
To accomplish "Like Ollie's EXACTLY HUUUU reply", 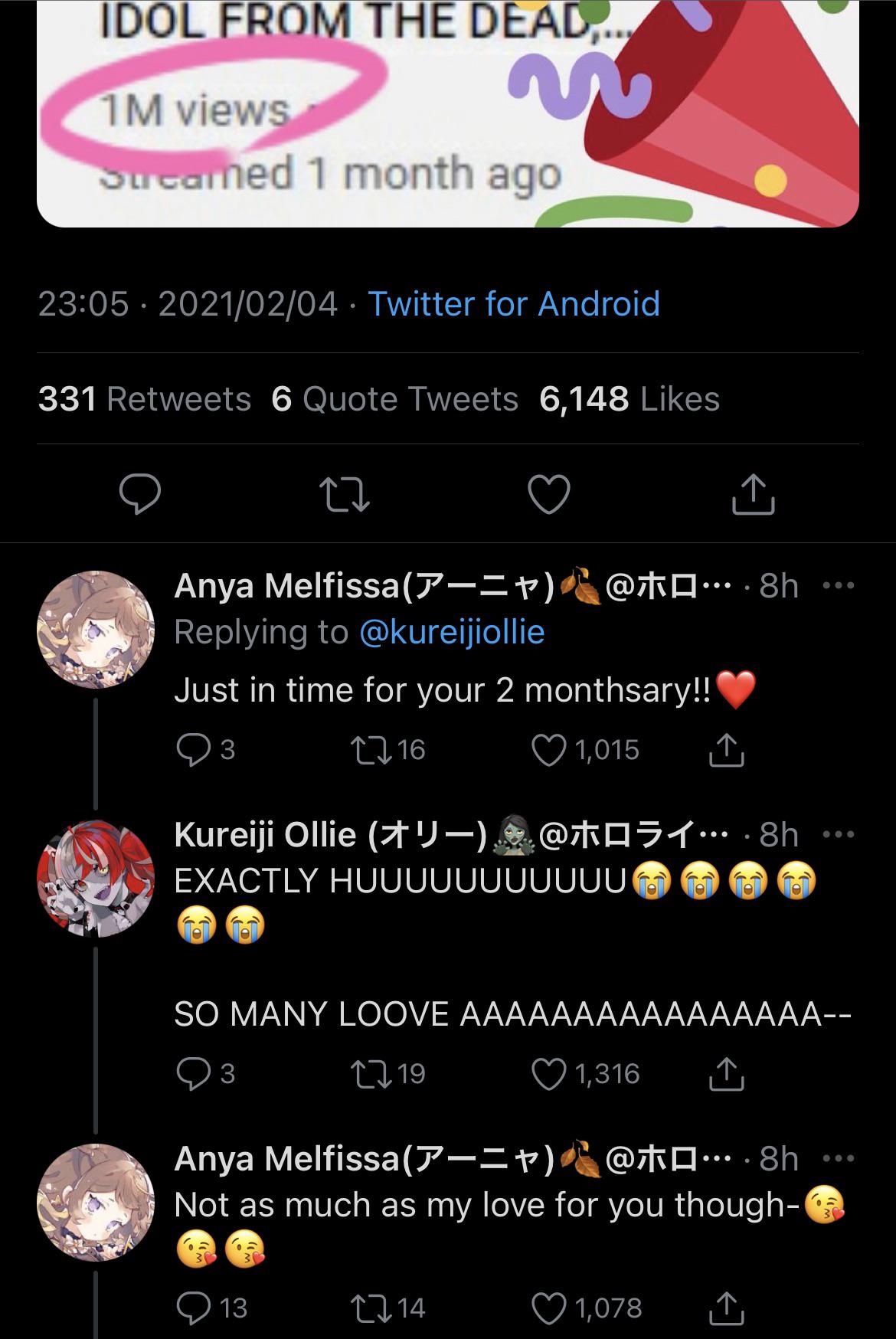I will click(549, 1075).
